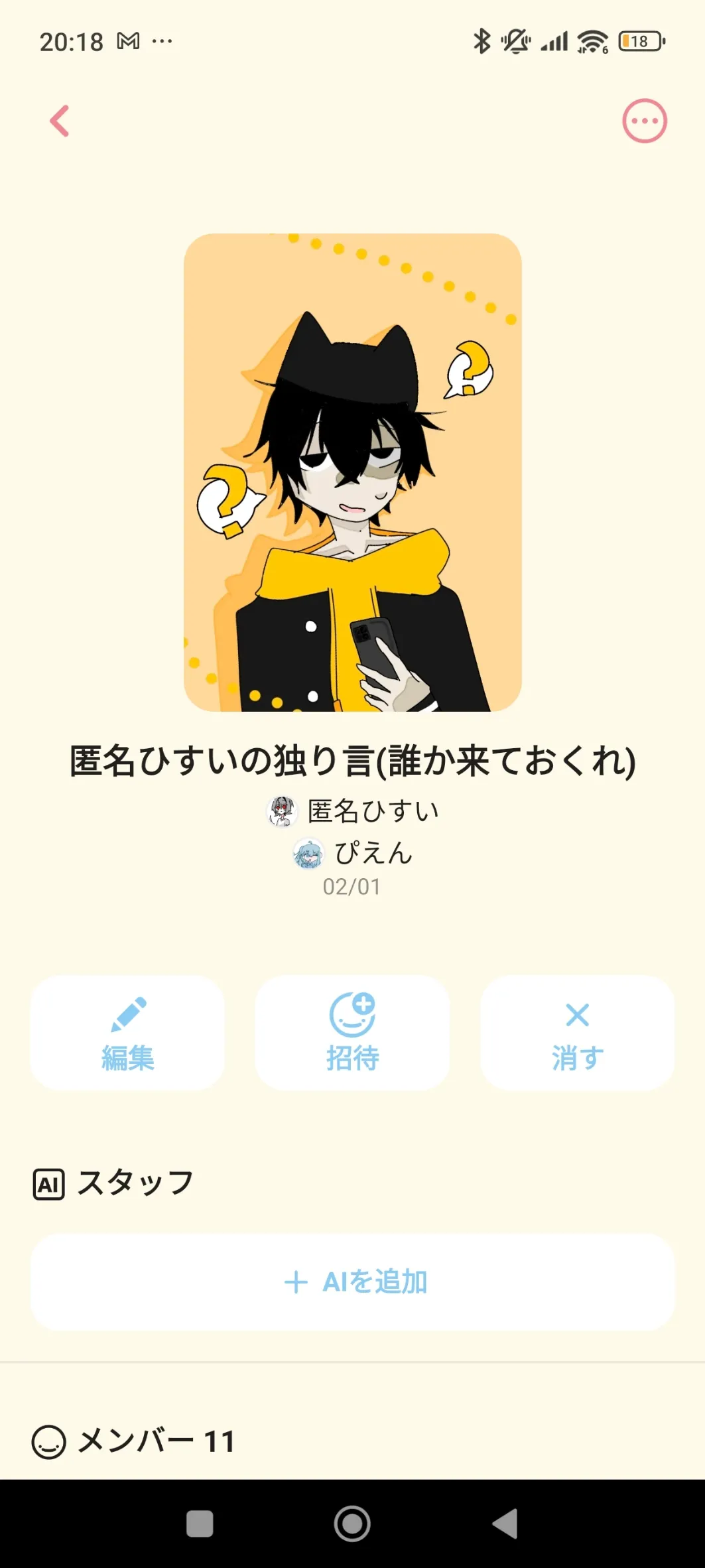This screenshot has height=1568, width=705.
Task: Open the room cover image
Action: tap(353, 472)
